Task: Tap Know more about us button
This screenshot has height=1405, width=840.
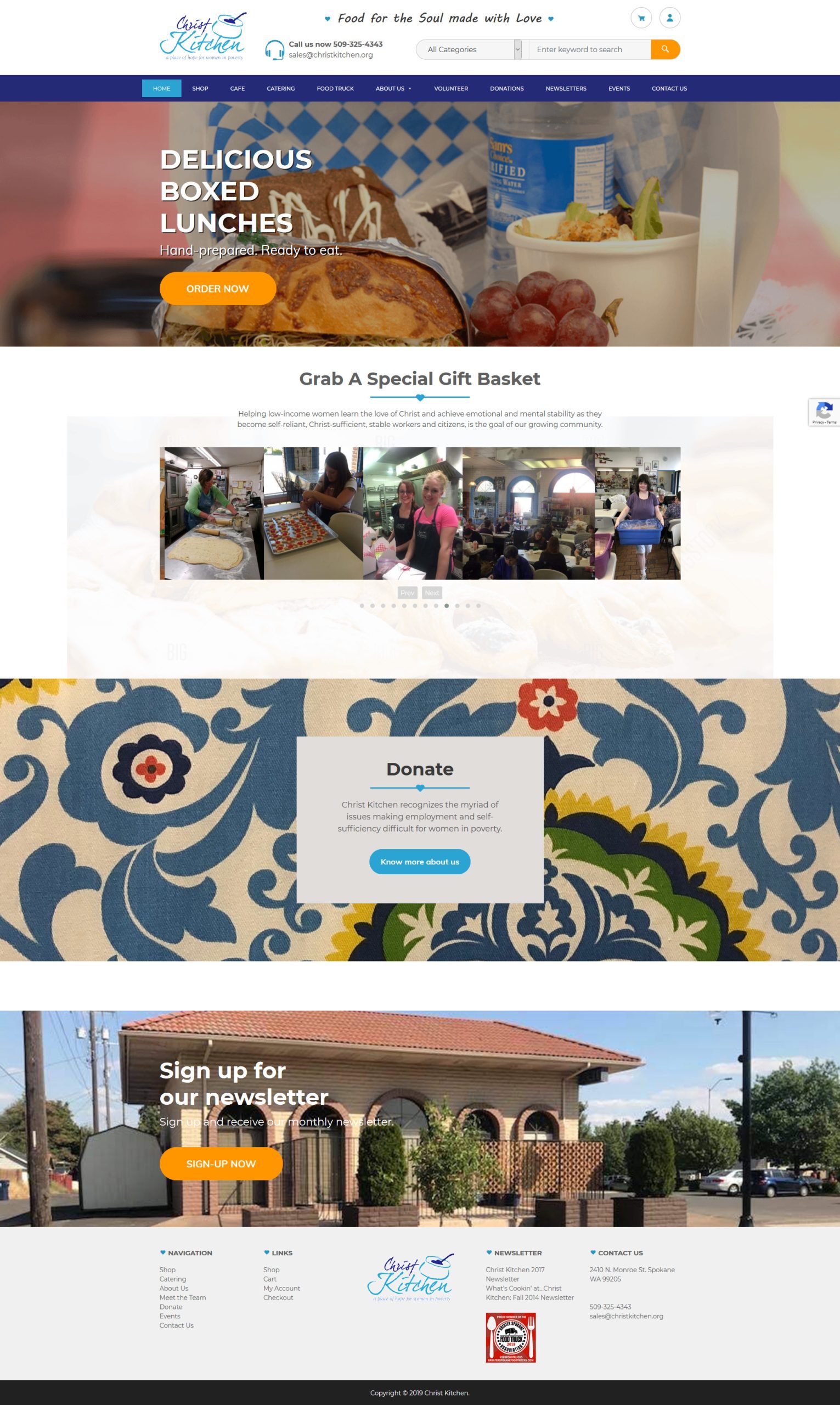Action: coord(419,862)
